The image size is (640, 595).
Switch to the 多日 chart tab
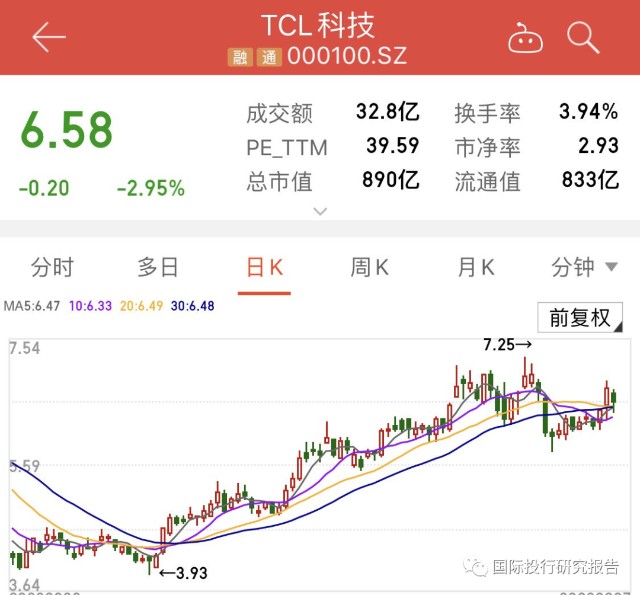coord(158,267)
